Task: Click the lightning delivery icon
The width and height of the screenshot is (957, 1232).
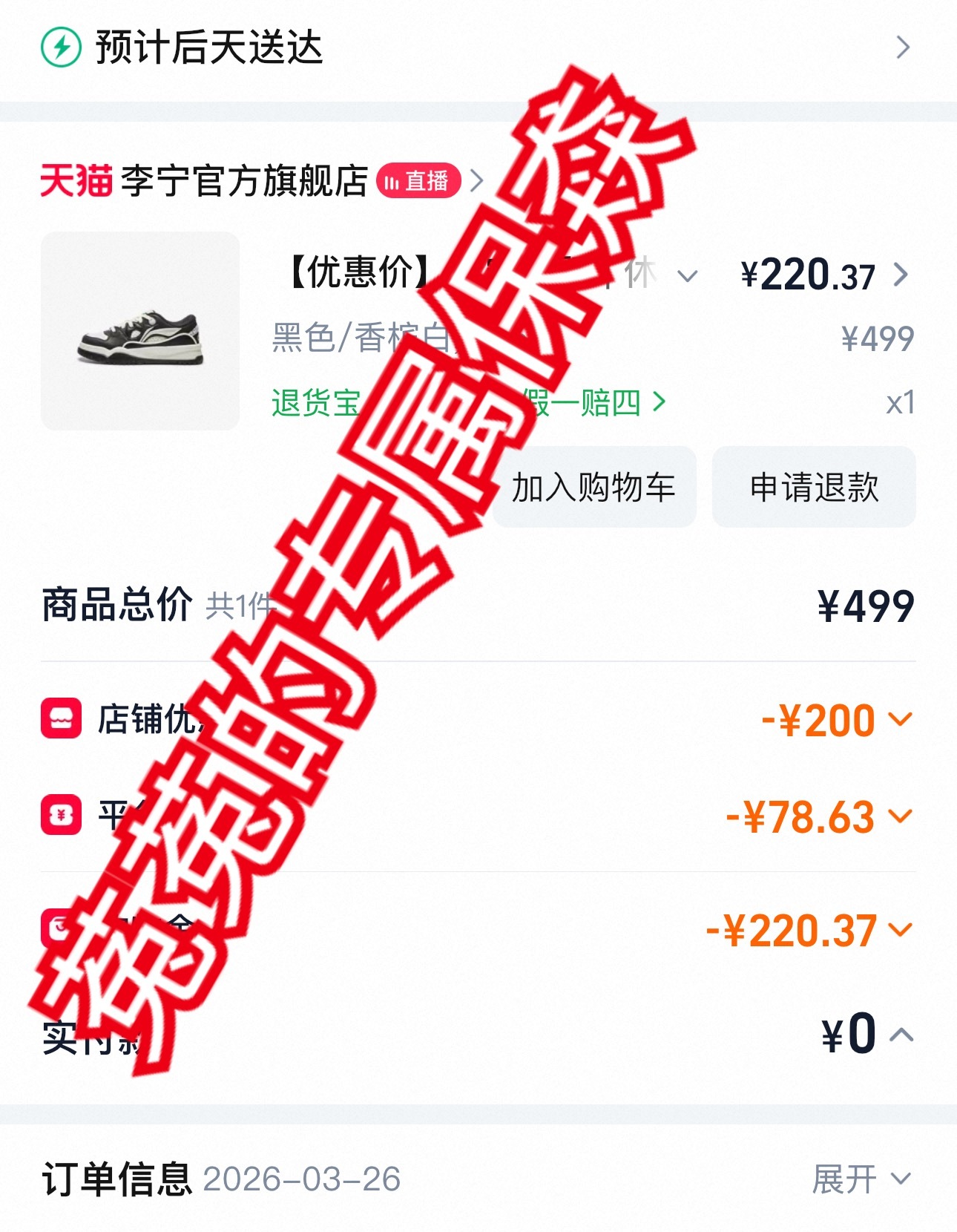Action: 62,47
